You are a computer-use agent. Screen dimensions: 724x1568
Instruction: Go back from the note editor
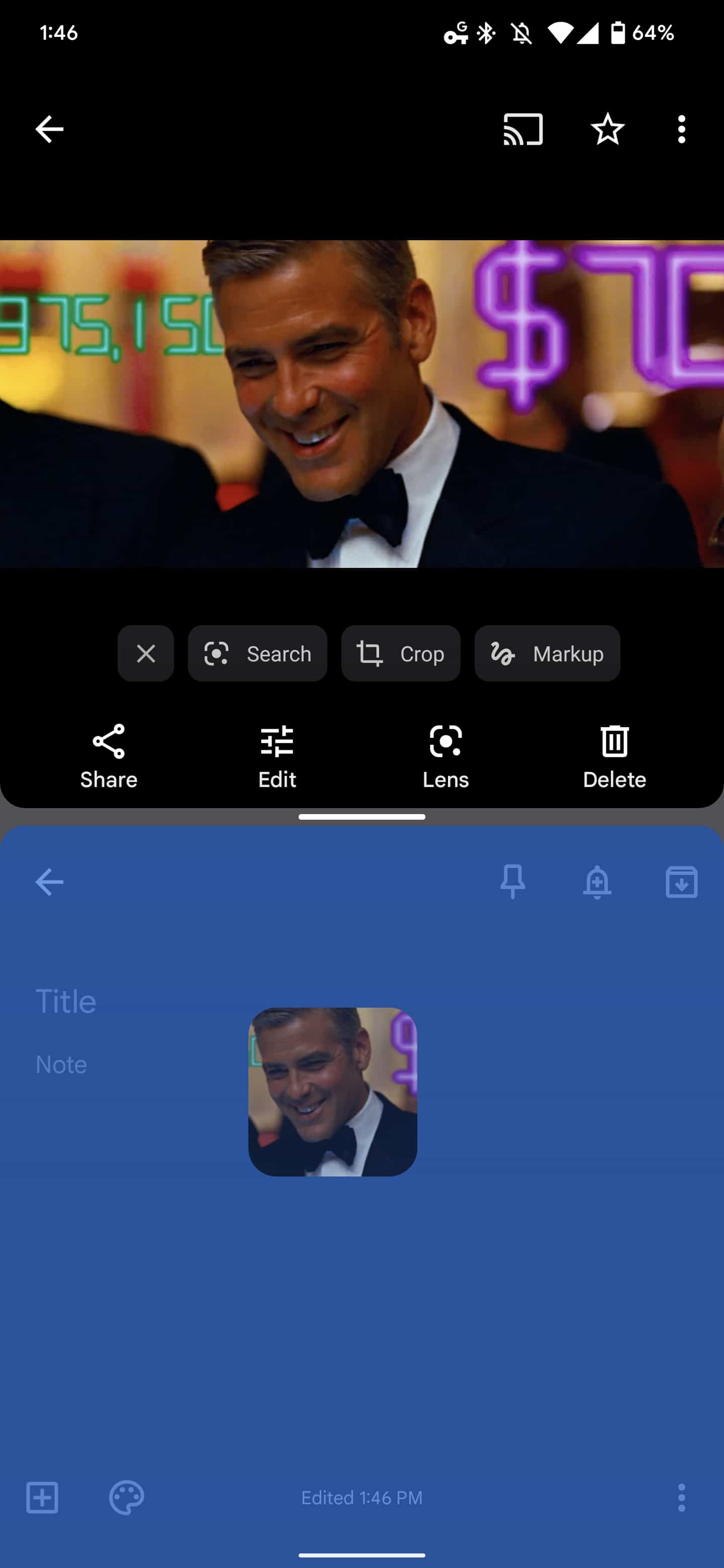pyautogui.click(x=49, y=882)
